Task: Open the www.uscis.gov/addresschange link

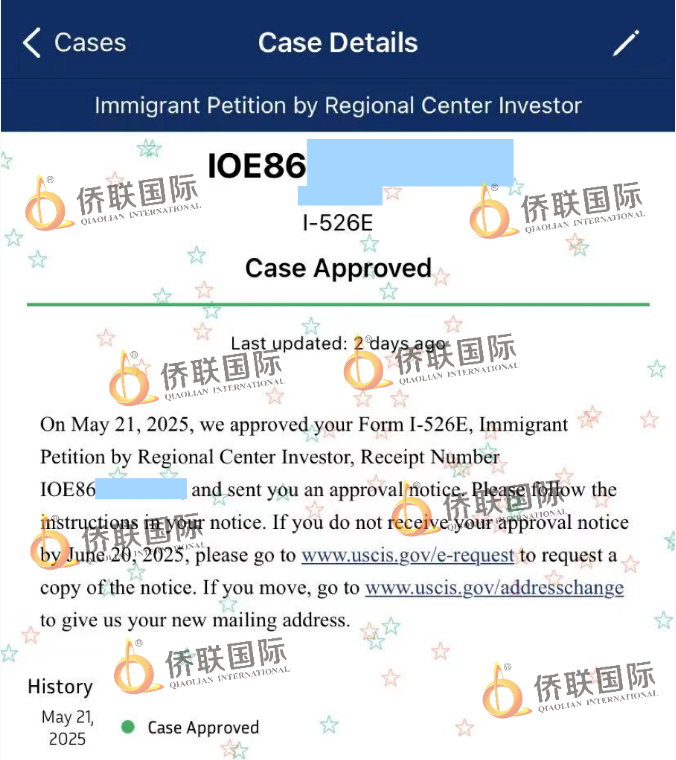Action: (494, 588)
